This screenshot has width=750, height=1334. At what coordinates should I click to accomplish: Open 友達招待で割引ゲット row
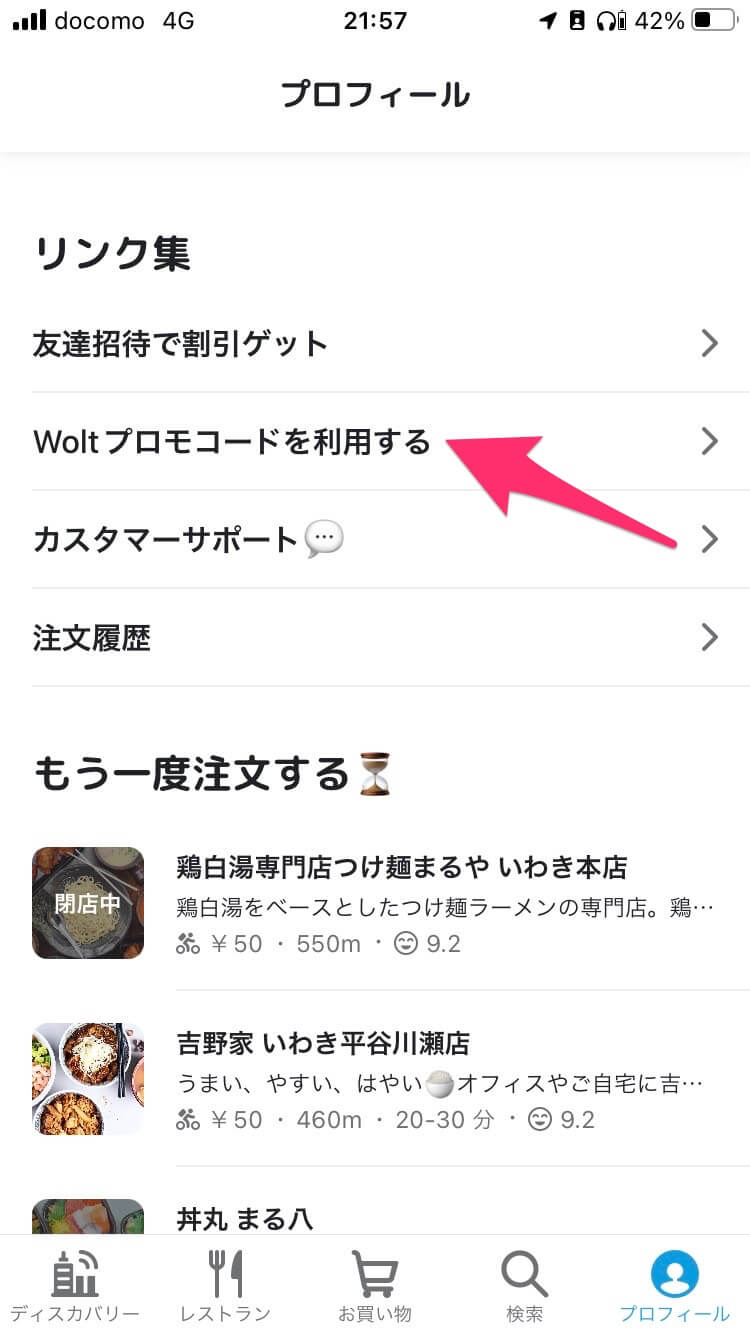click(x=375, y=344)
